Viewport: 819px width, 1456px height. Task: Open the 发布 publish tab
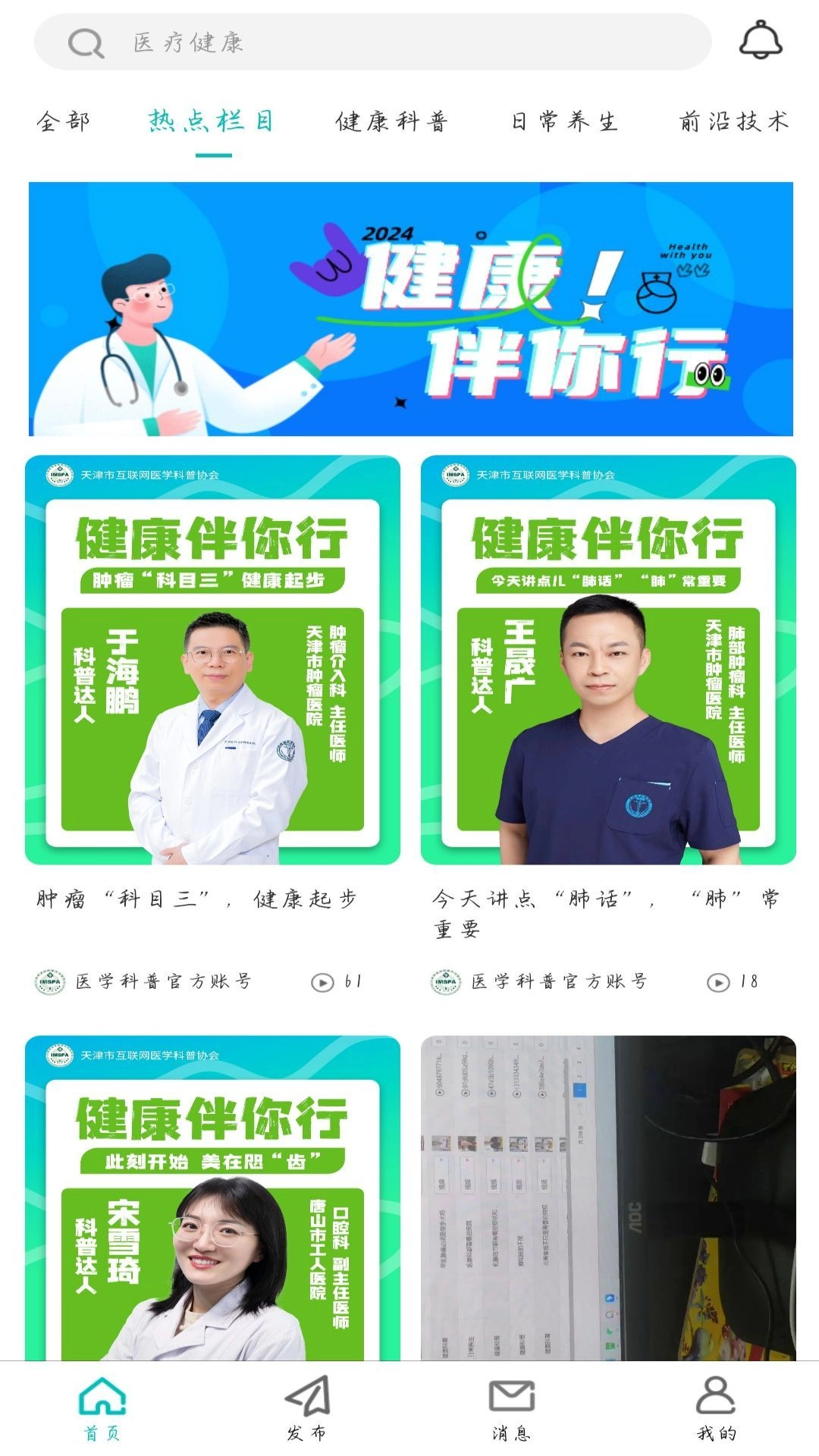tap(307, 1407)
